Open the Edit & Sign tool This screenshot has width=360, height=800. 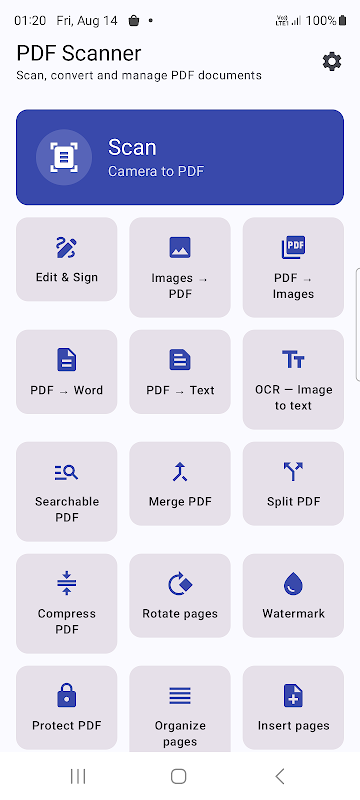67,259
